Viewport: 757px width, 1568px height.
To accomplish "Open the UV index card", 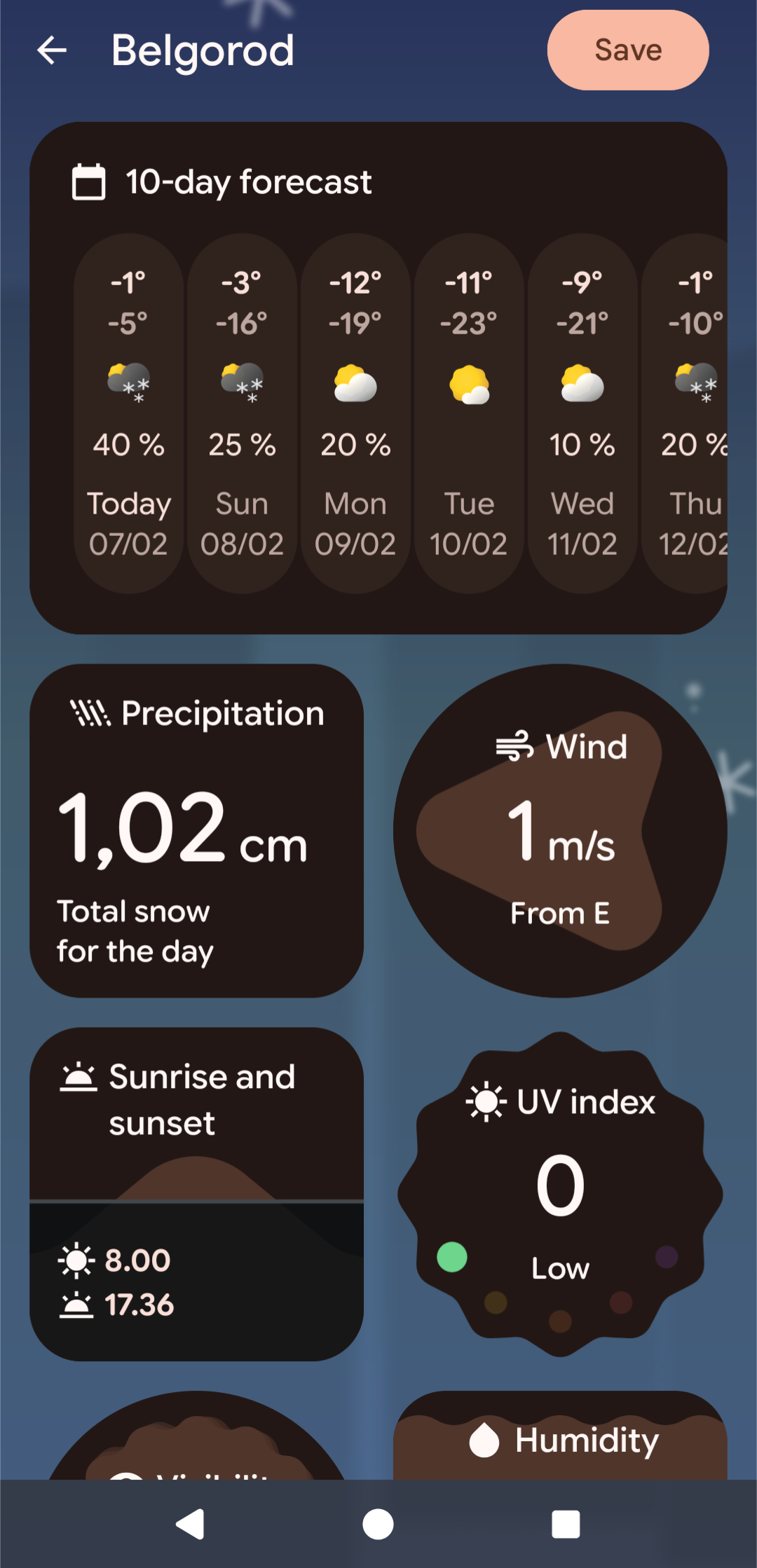I will coord(560,1194).
